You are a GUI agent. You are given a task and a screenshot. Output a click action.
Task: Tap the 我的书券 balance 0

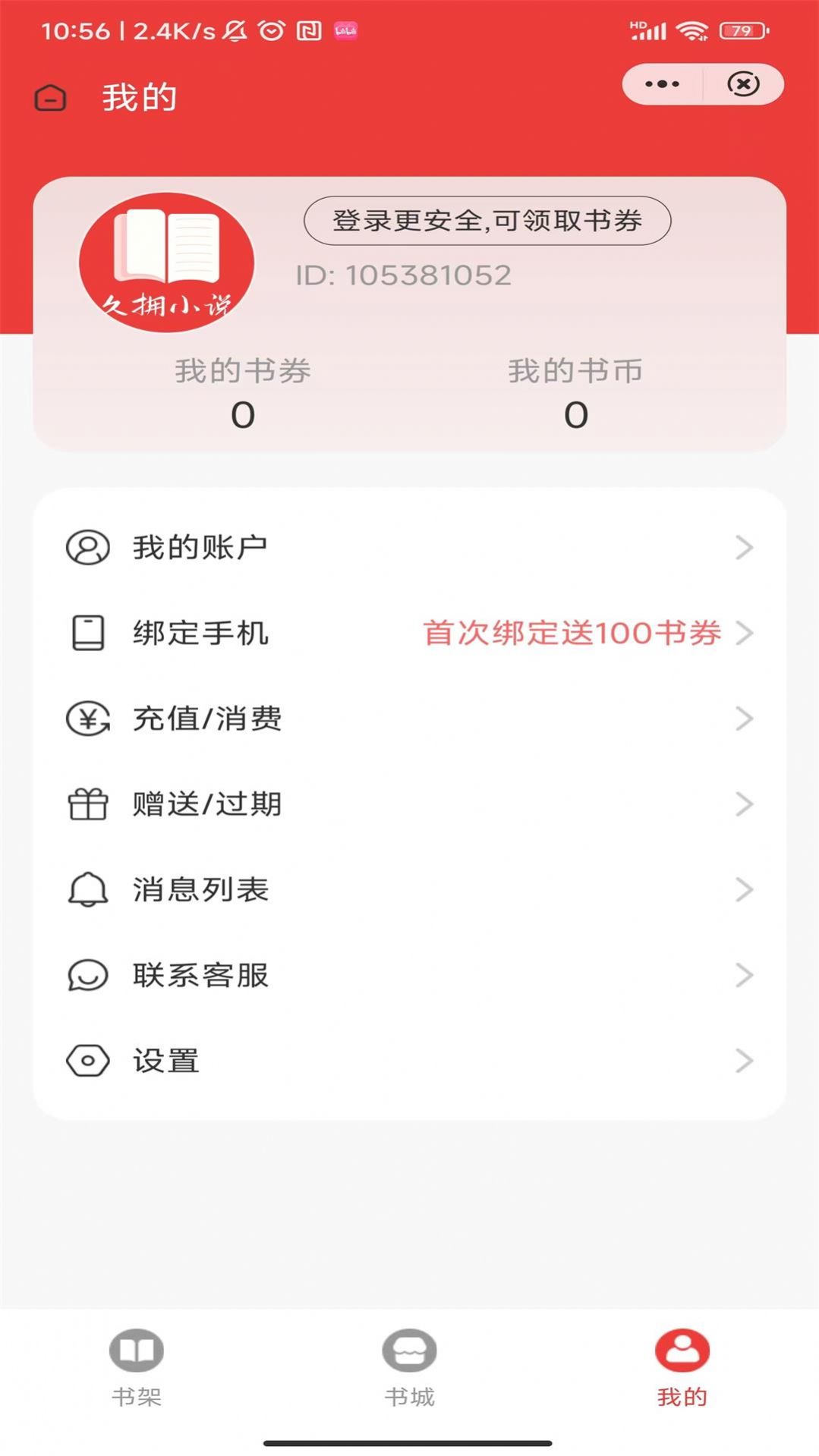click(241, 414)
